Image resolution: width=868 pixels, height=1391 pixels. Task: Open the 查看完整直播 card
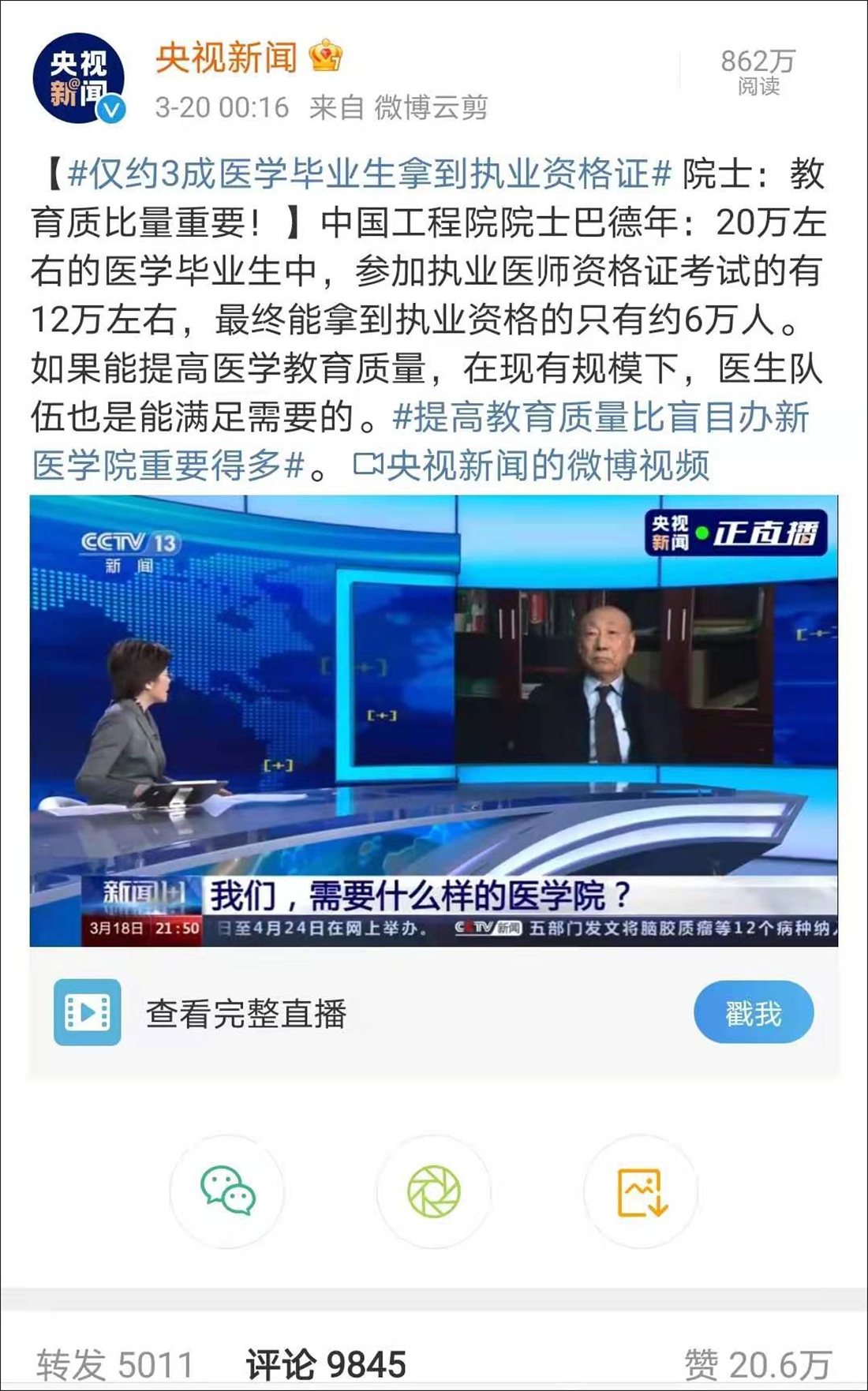246,1014
